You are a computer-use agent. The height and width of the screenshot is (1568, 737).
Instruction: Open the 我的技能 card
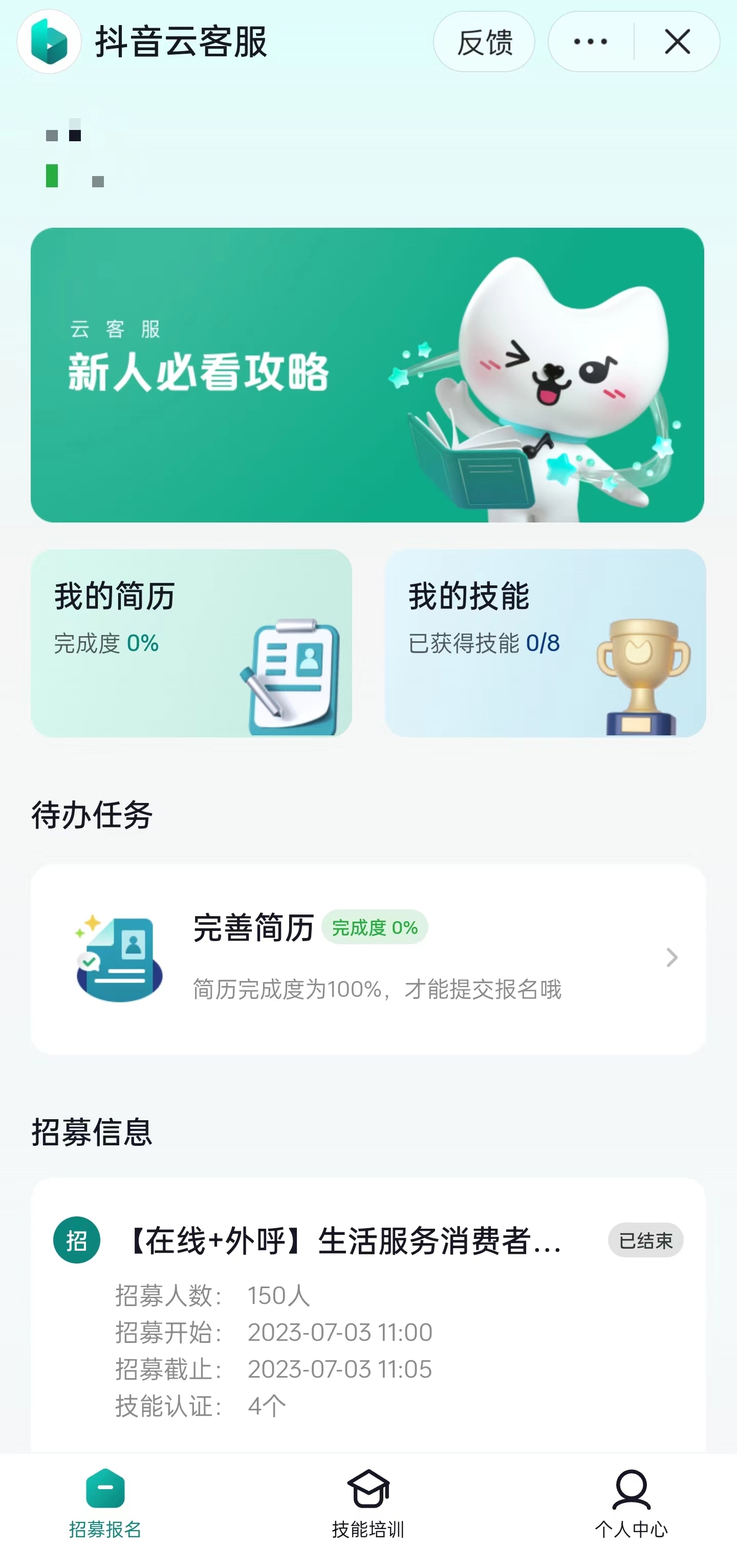pyautogui.click(x=545, y=643)
